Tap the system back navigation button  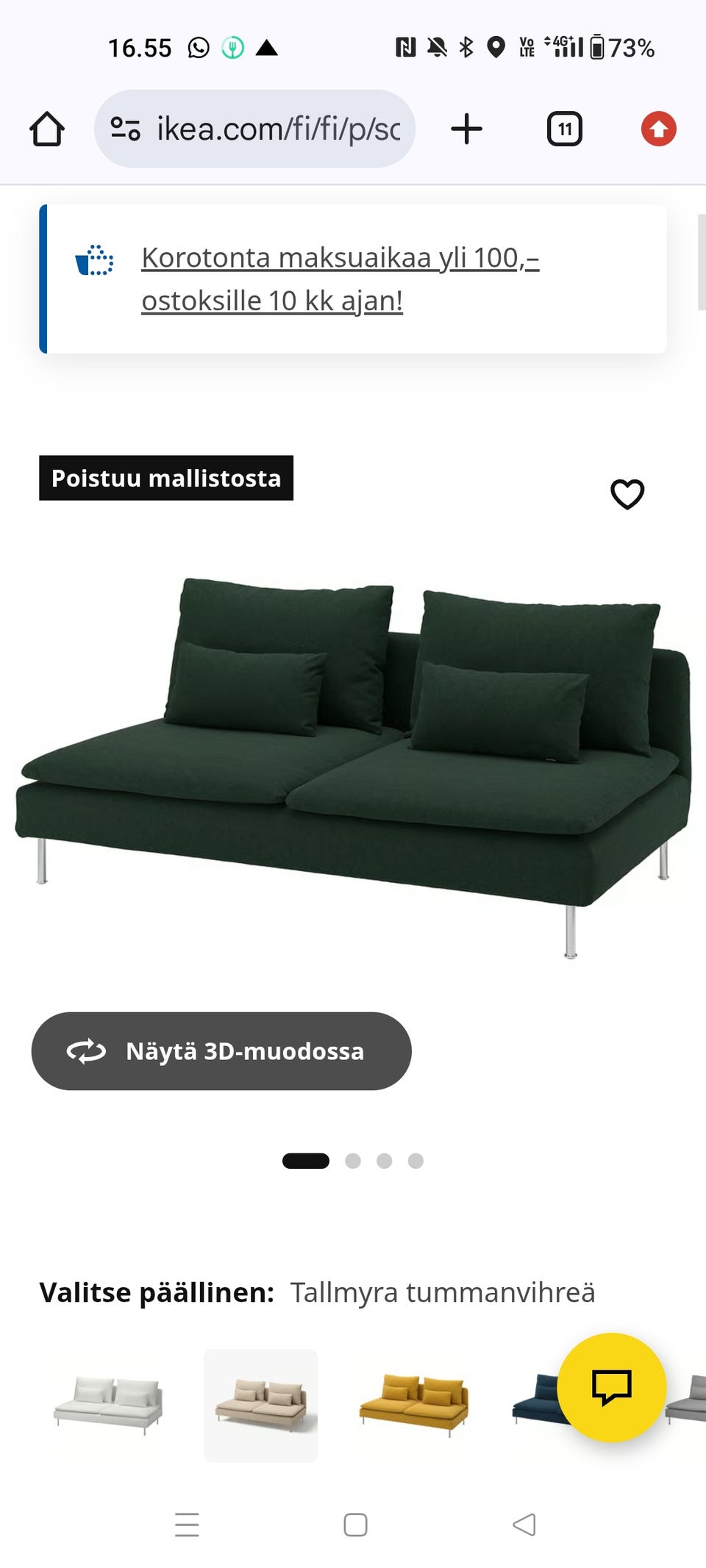point(524,1525)
